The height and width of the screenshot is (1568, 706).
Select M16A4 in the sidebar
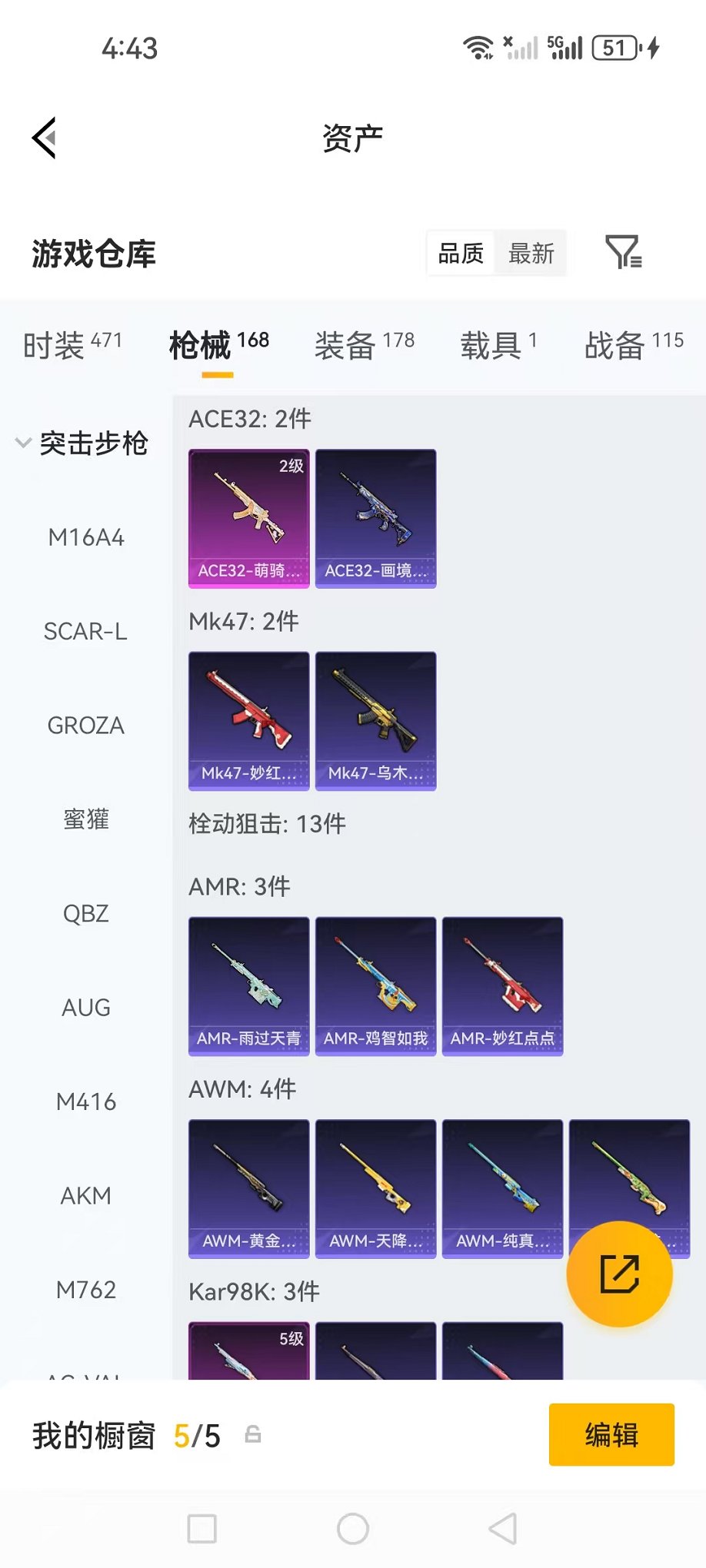[86, 537]
